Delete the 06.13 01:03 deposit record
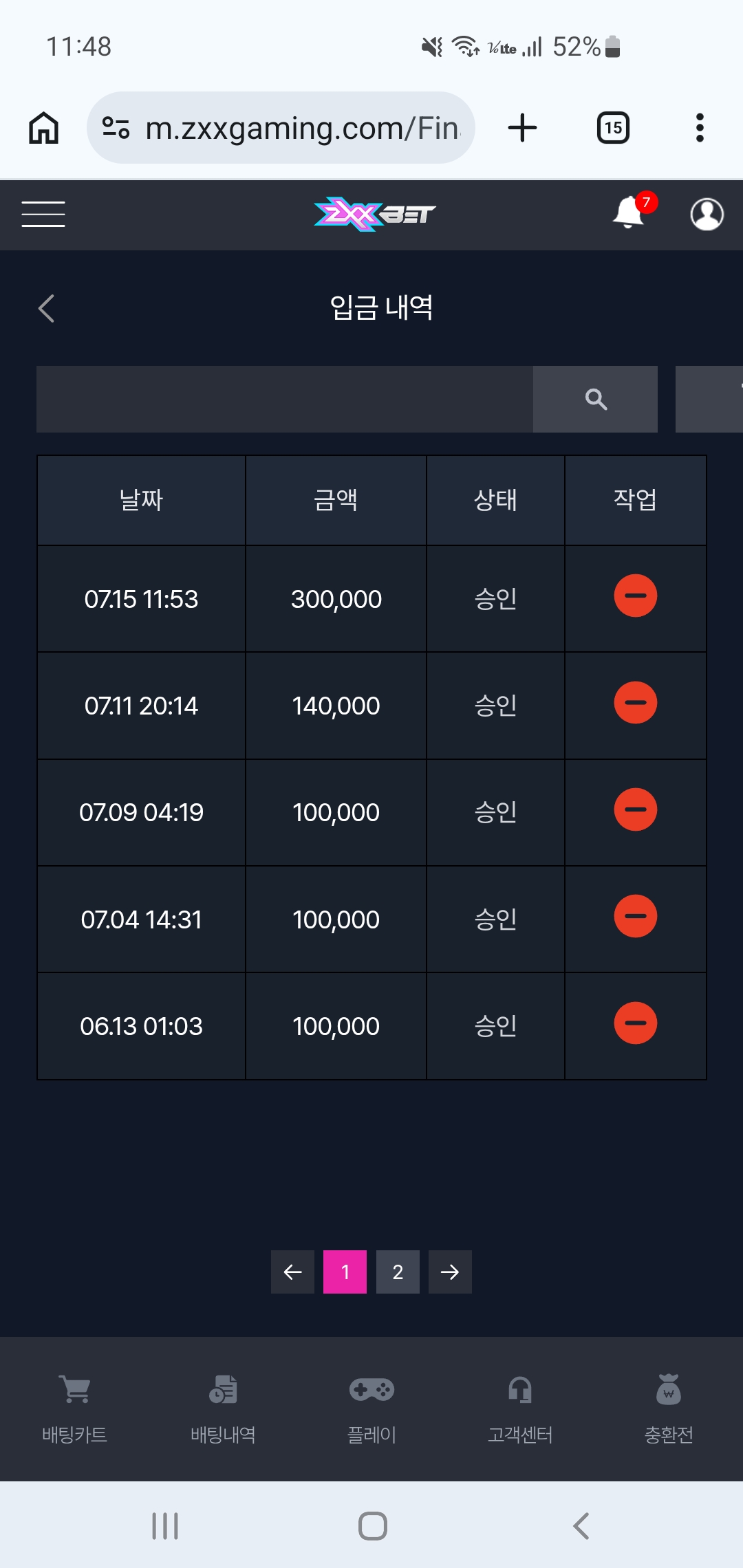This screenshot has width=743, height=1568. [635, 1023]
